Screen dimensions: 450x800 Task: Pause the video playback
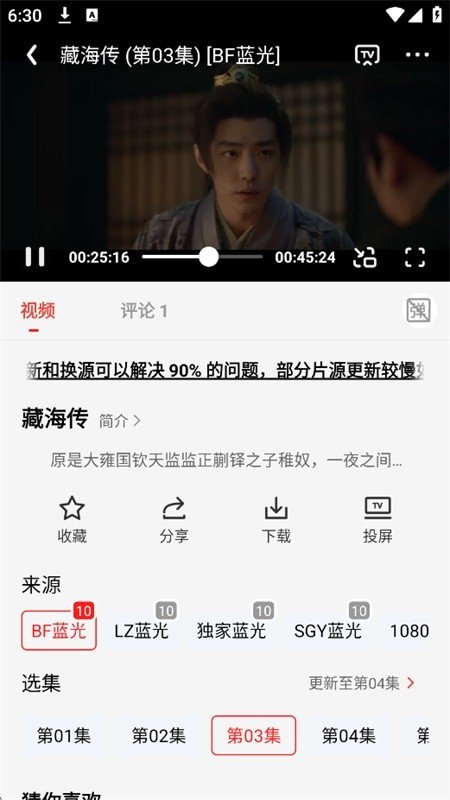tap(35, 257)
